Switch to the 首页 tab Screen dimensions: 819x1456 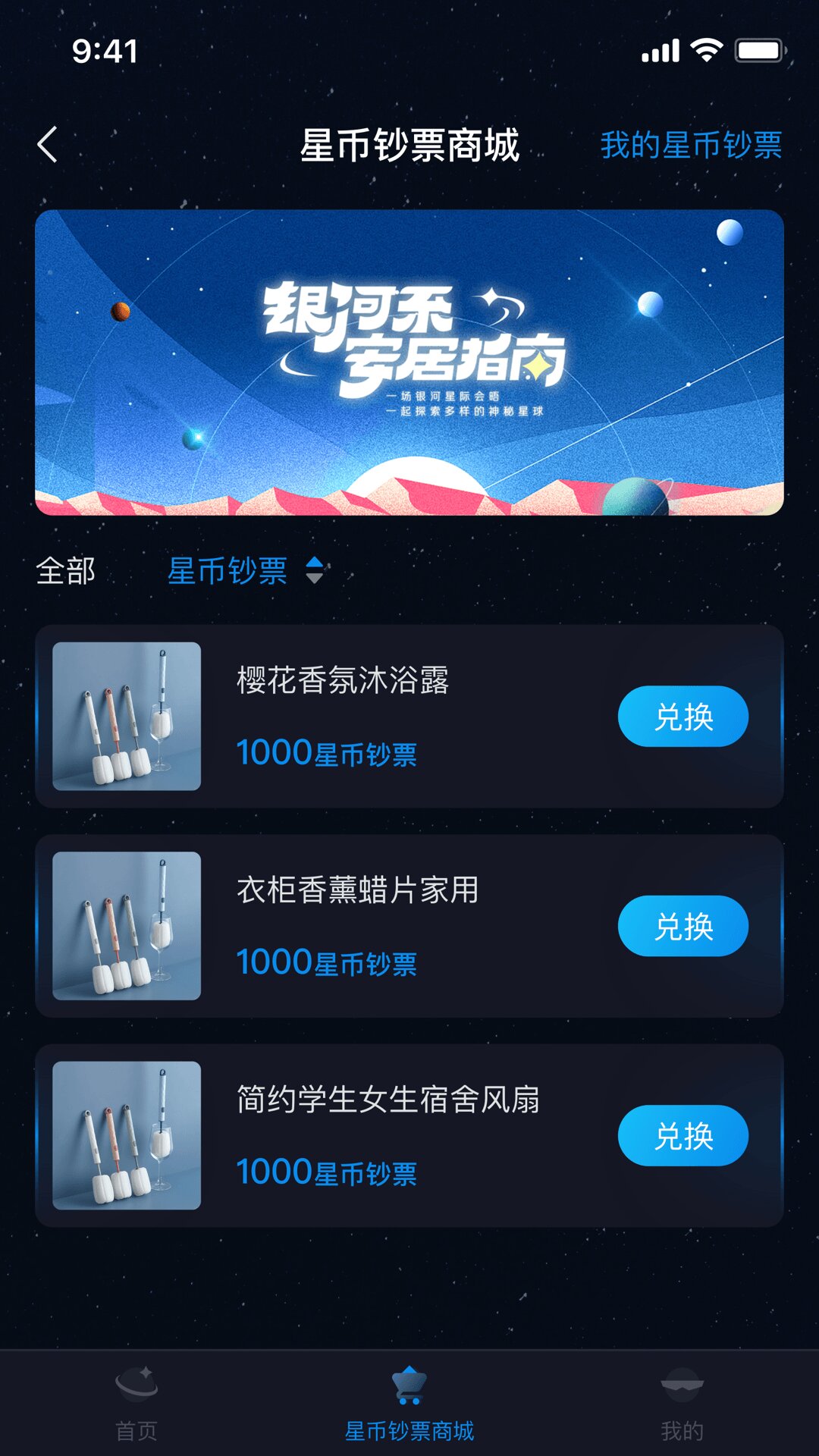[x=136, y=1403]
